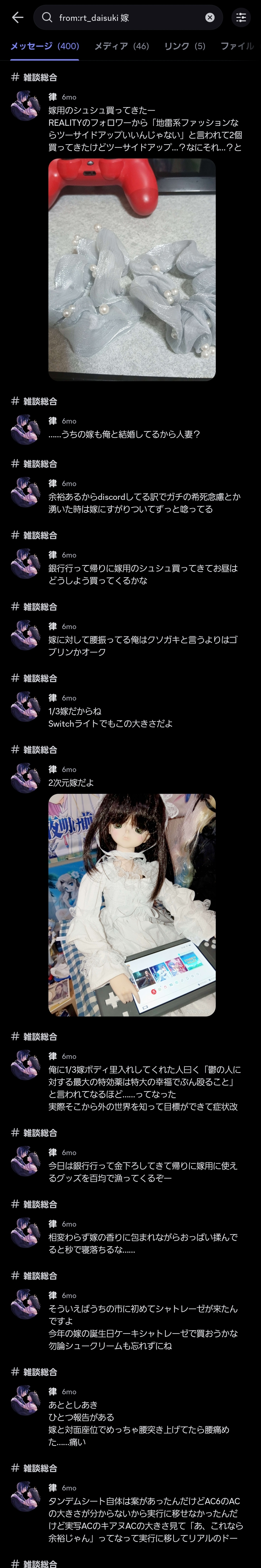This screenshot has height=1568, width=261.
Task: Go back using the arrow icon
Action: [x=18, y=18]
